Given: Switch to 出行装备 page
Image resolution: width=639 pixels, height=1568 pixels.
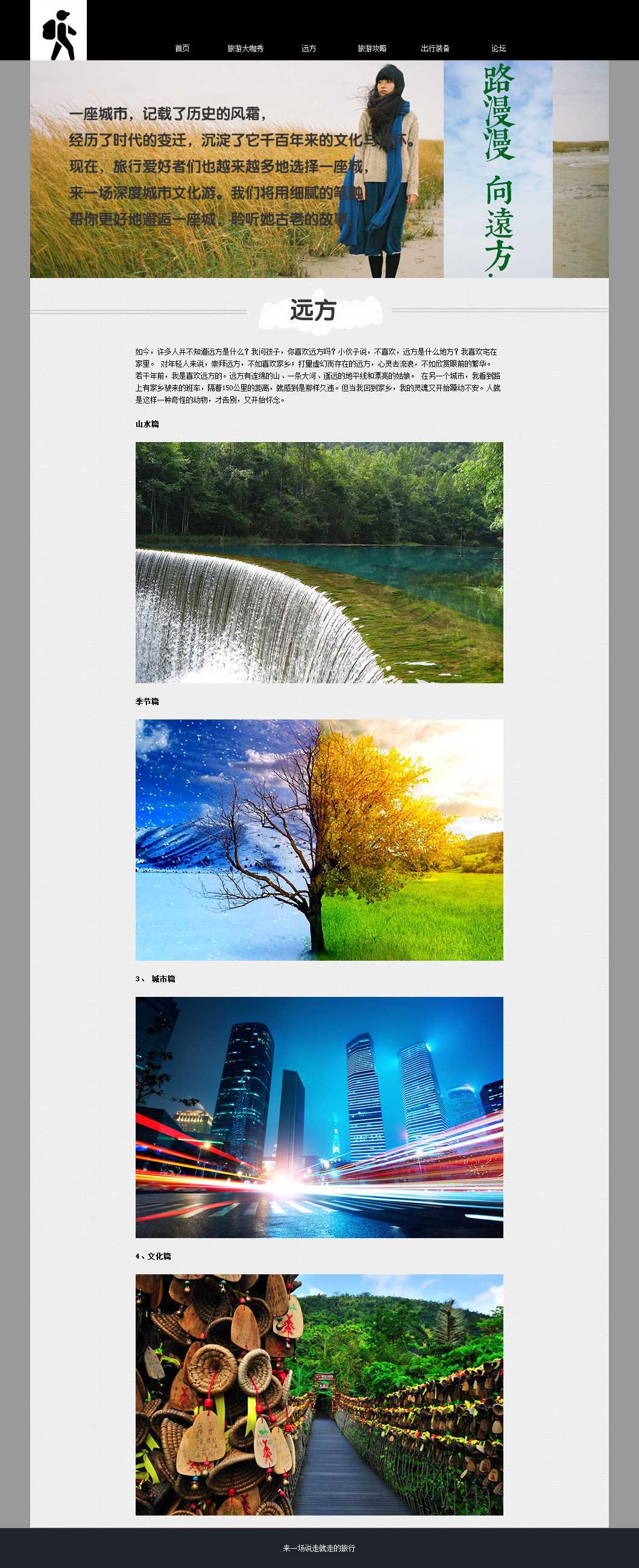Looking at the screenshot, I should click(435, 48).
